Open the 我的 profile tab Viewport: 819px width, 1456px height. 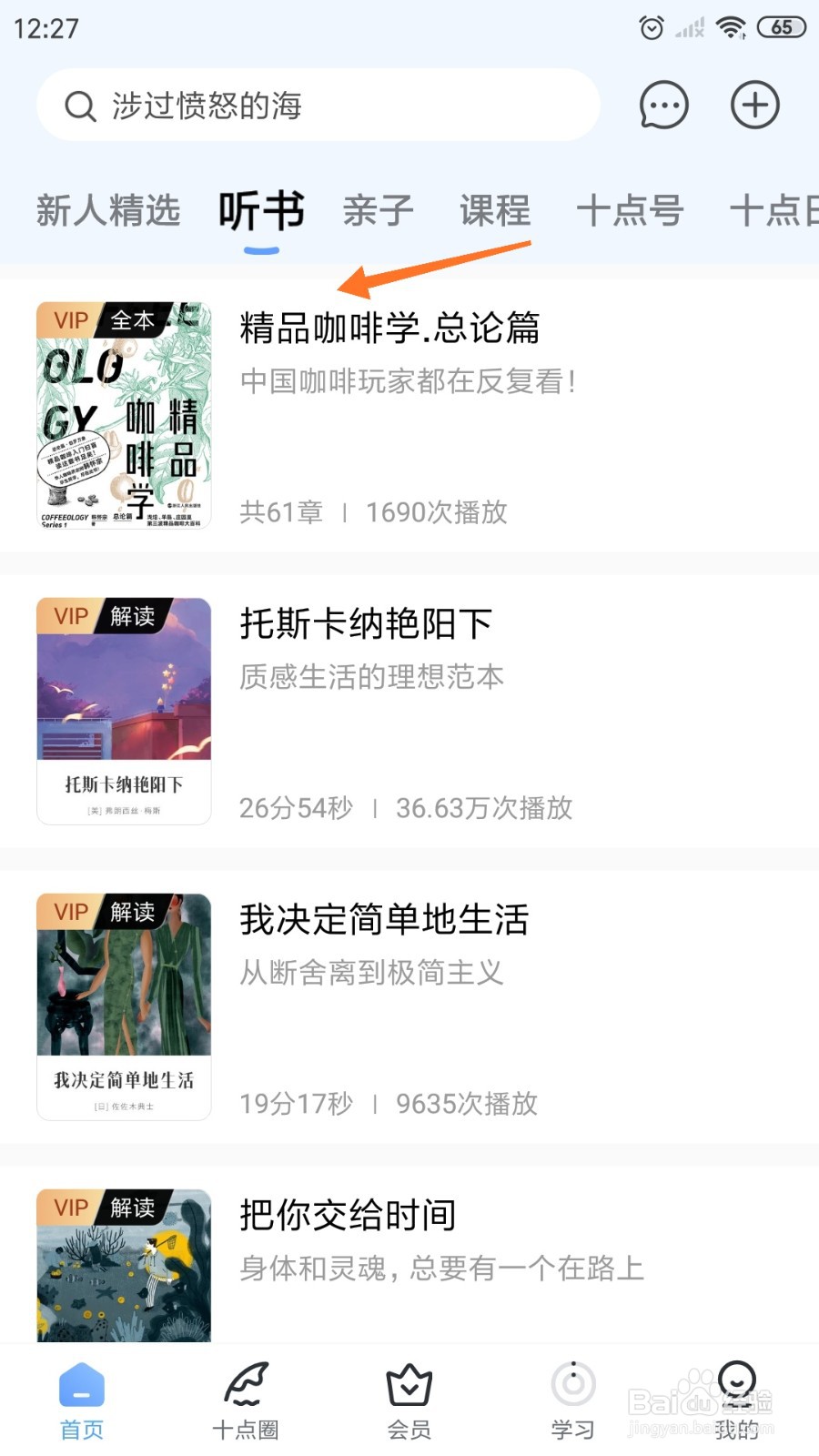click(736, 1401)
